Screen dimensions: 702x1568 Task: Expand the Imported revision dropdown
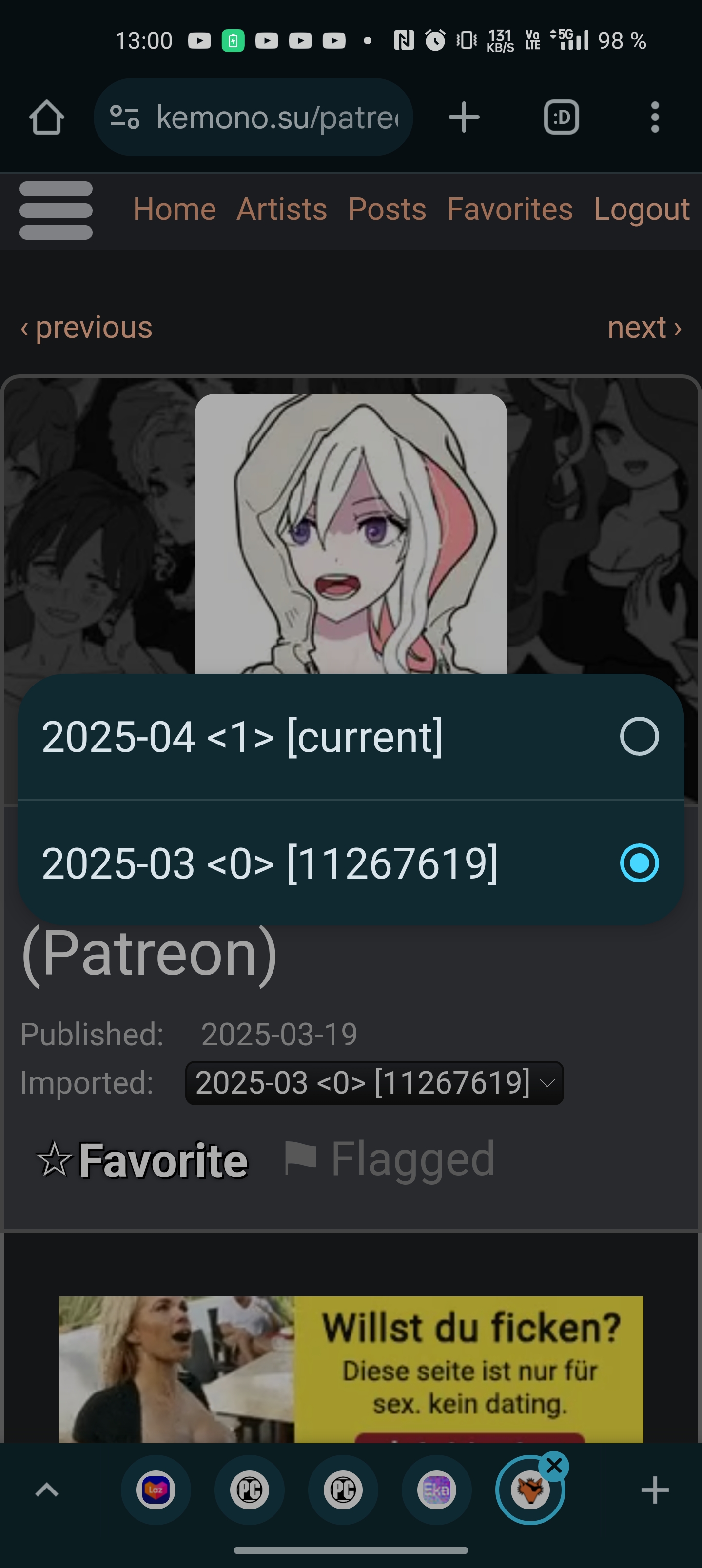coord(374,1083)
